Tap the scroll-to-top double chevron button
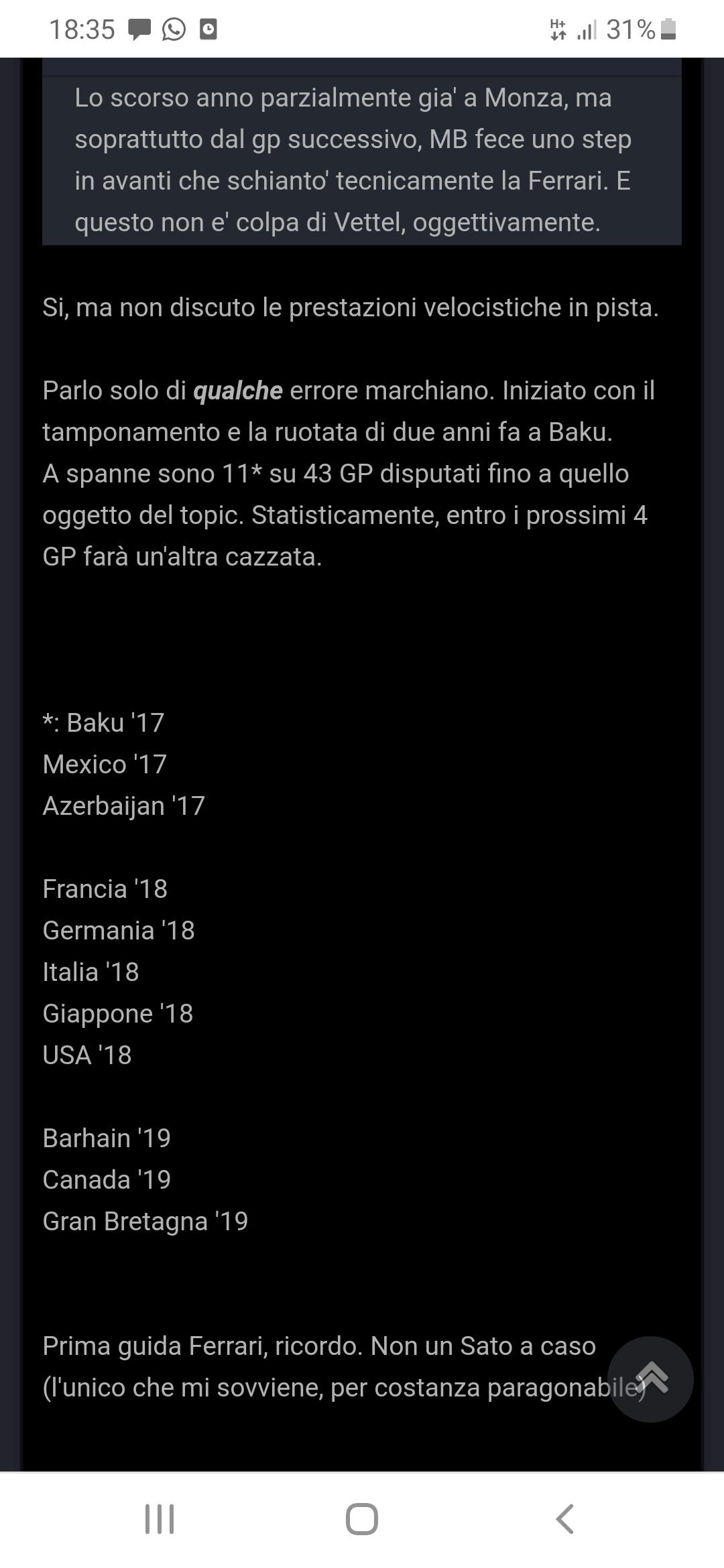The image size is (724, 1568). pyautogui.click(x=650, y=1379)
